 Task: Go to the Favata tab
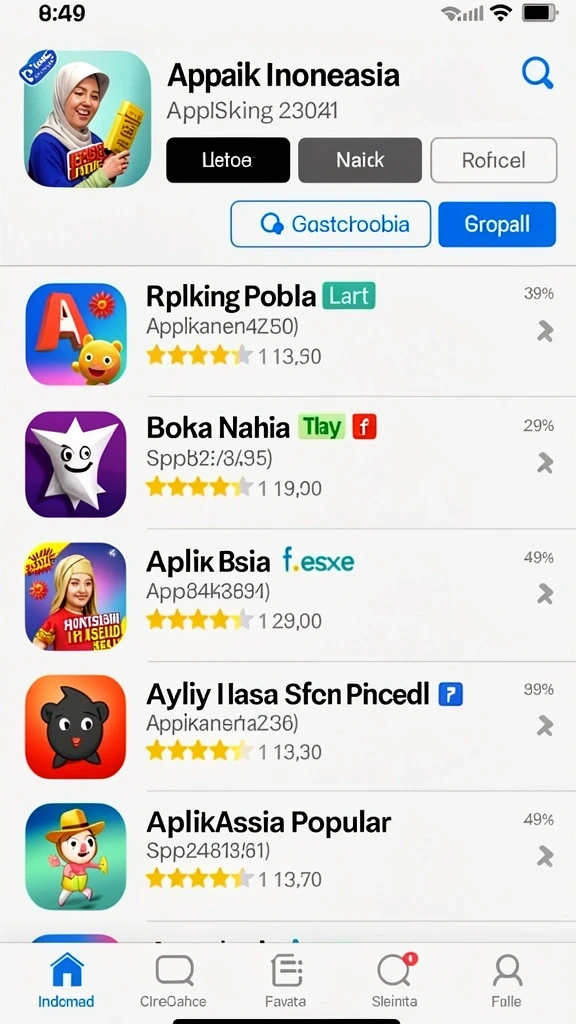click(x=286, y=980)
